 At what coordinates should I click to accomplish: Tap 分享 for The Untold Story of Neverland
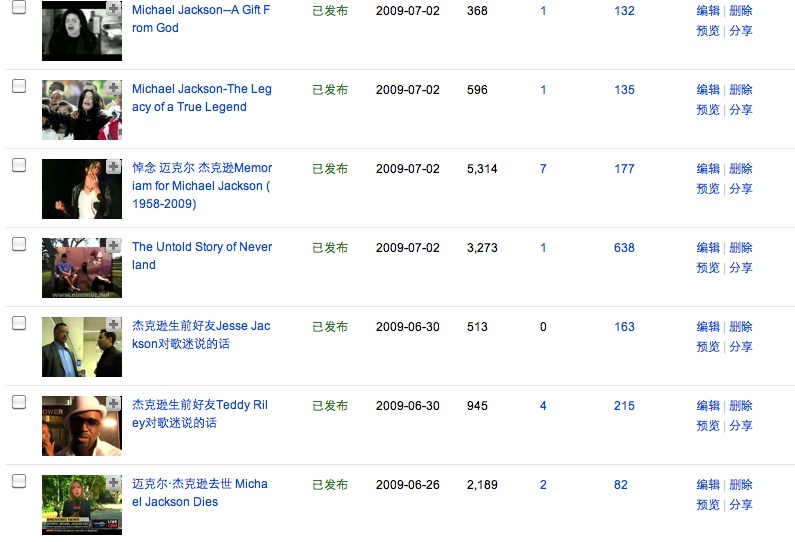click(741, 268)
